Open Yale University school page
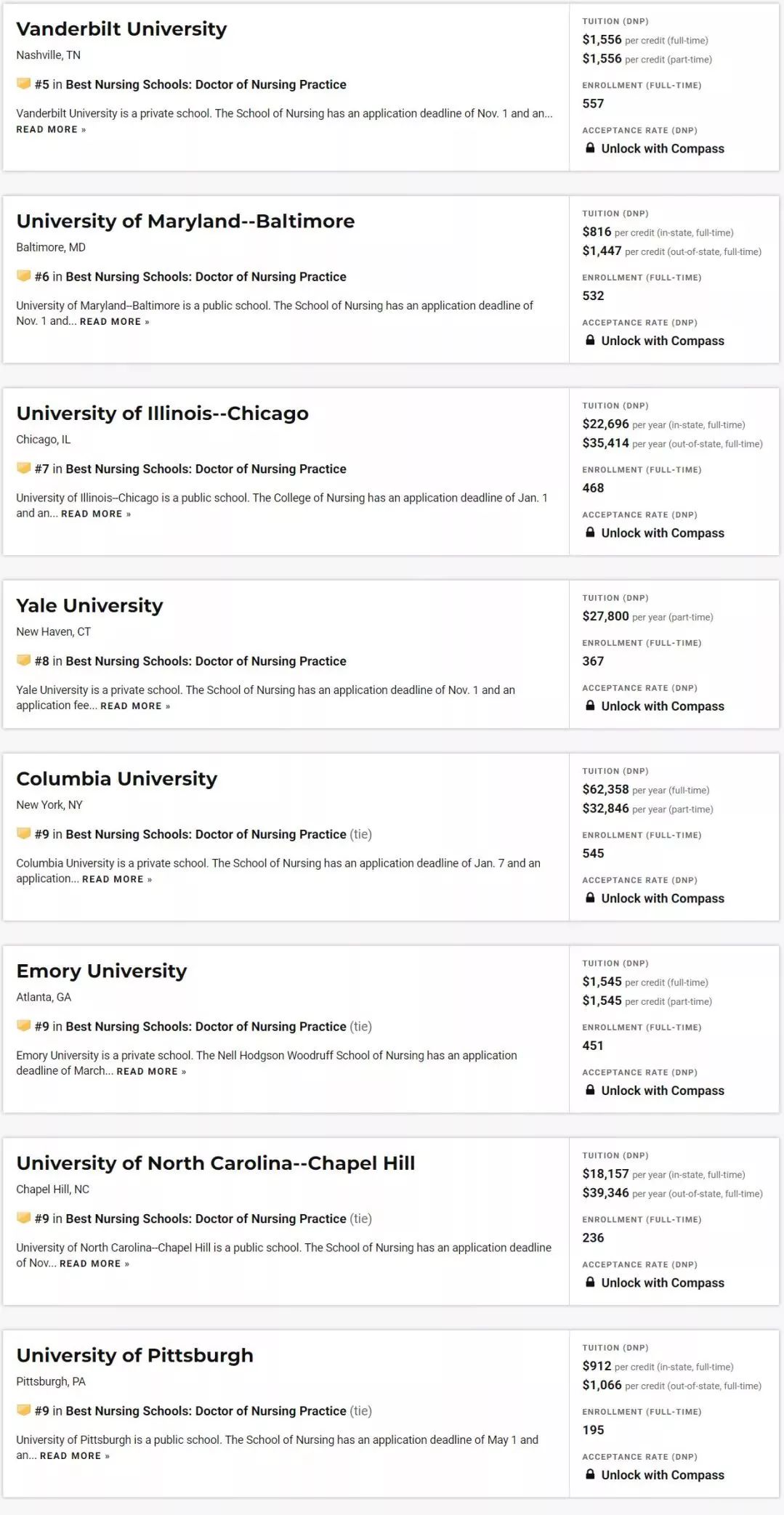Screen dimensions: 784x1515 89,605
